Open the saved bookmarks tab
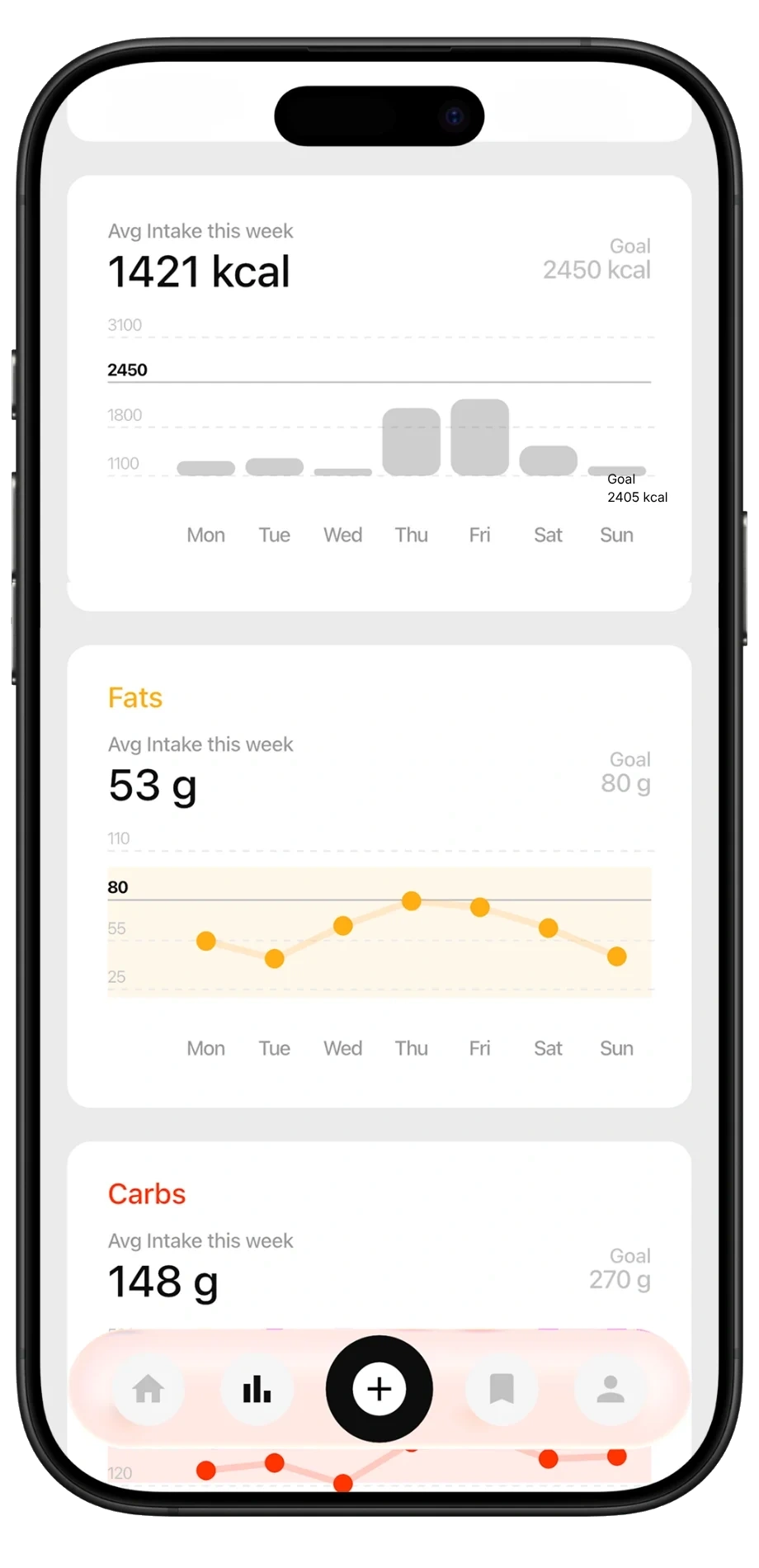The width and height of the screenshot is (759, 1568). [502, 1389]
